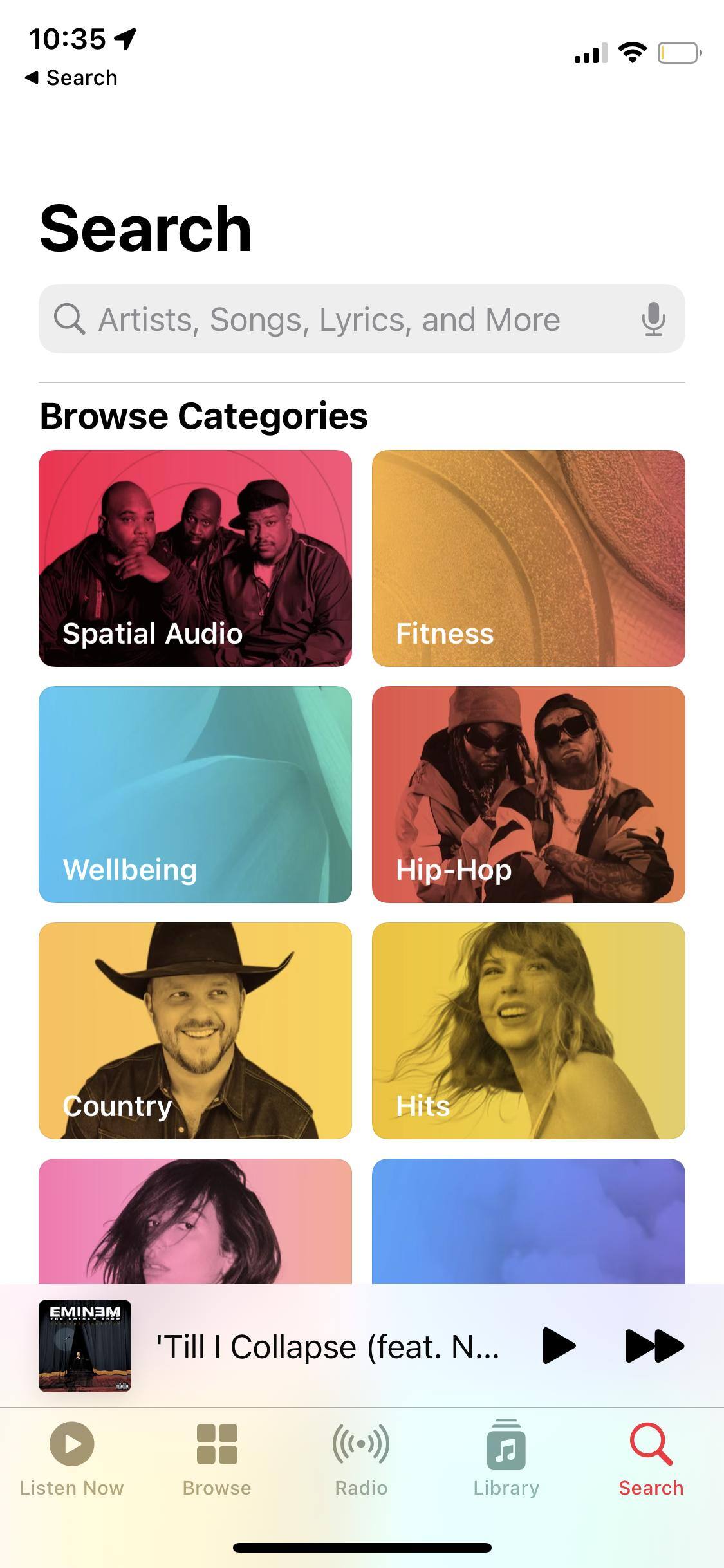
Task: Switch to the Browse tab
Action: pos(217,1459)
